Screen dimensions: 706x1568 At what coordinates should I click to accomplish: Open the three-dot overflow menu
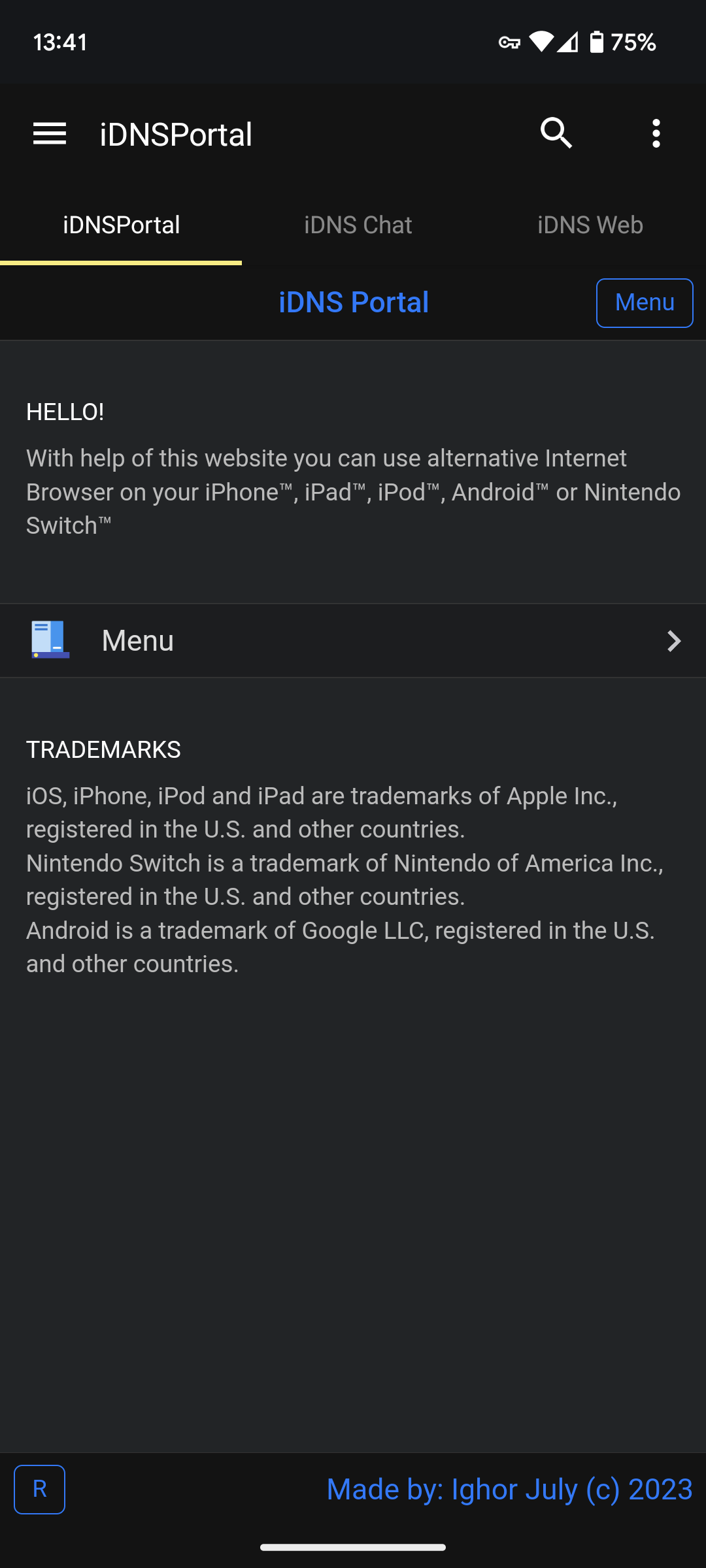(656, 134)
